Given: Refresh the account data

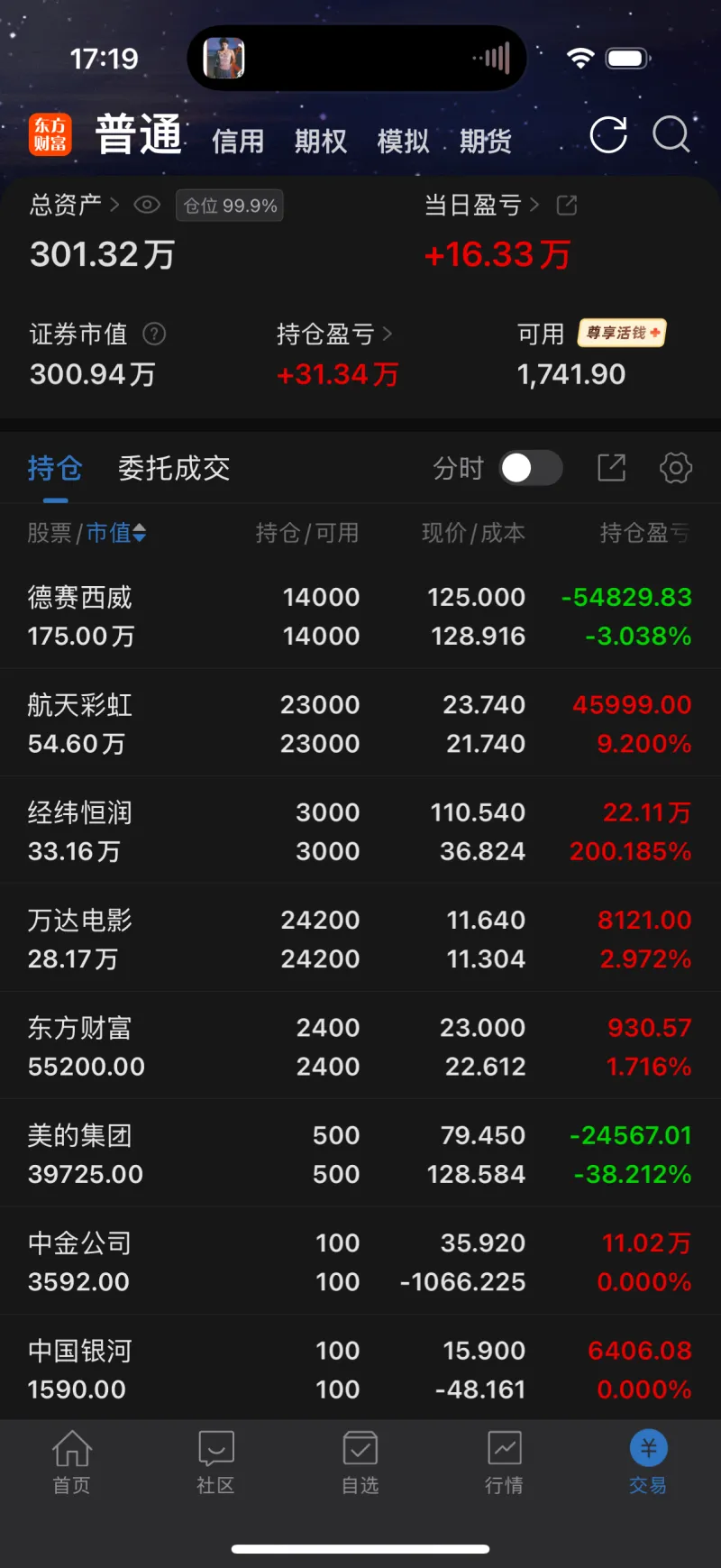Looking at the screenshot, I should (608, 135).
